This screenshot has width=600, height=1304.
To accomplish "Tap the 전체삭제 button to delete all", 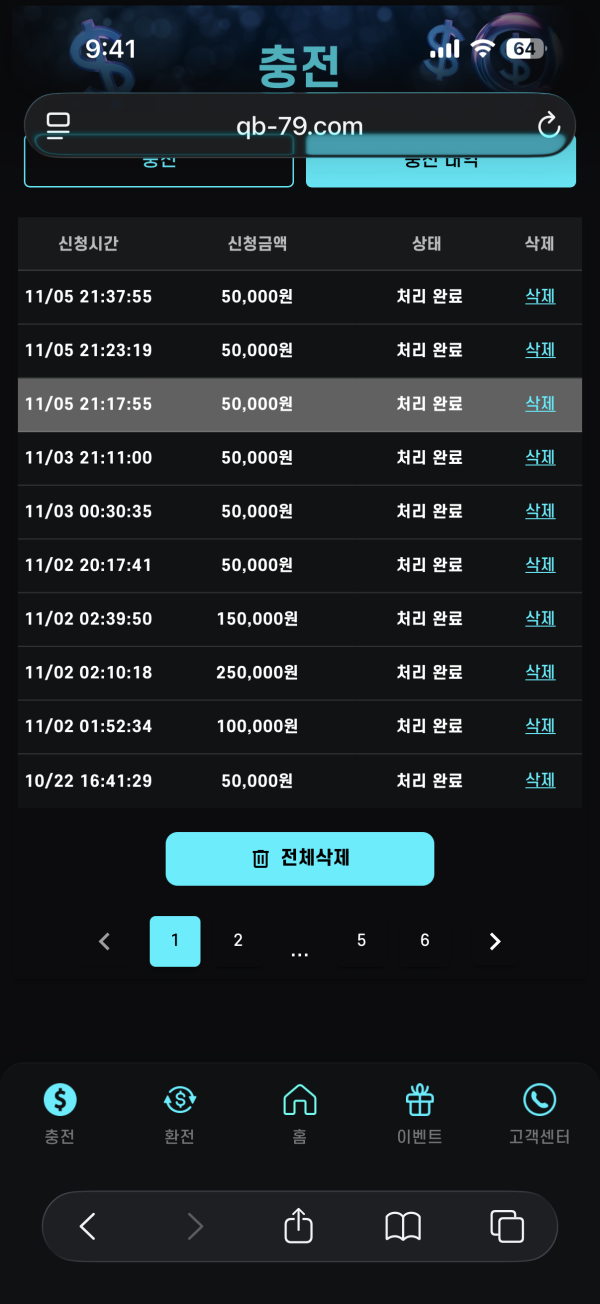I will [x=300, y=858].
